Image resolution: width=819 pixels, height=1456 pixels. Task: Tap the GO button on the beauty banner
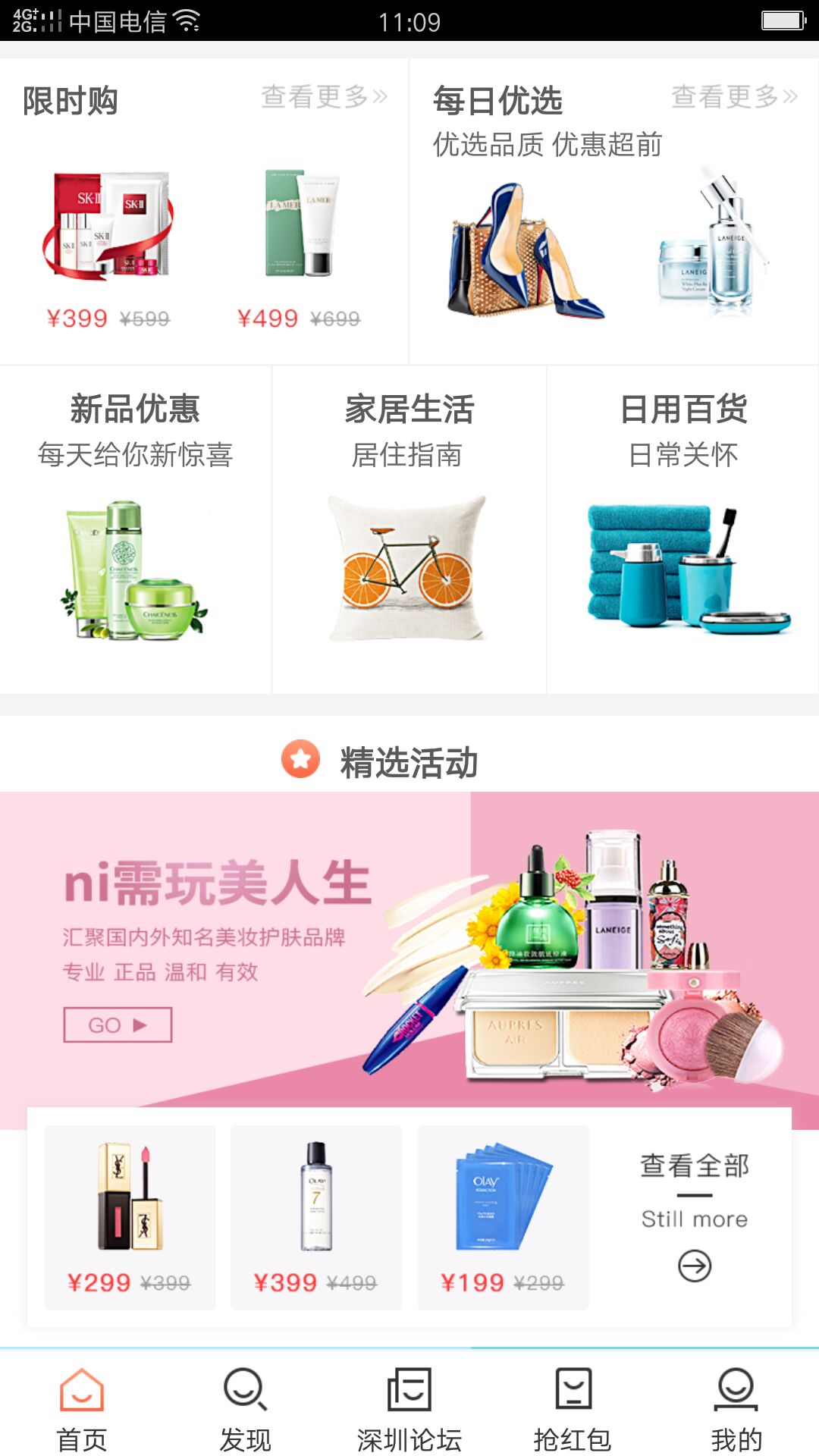[x=118, y=1025]
